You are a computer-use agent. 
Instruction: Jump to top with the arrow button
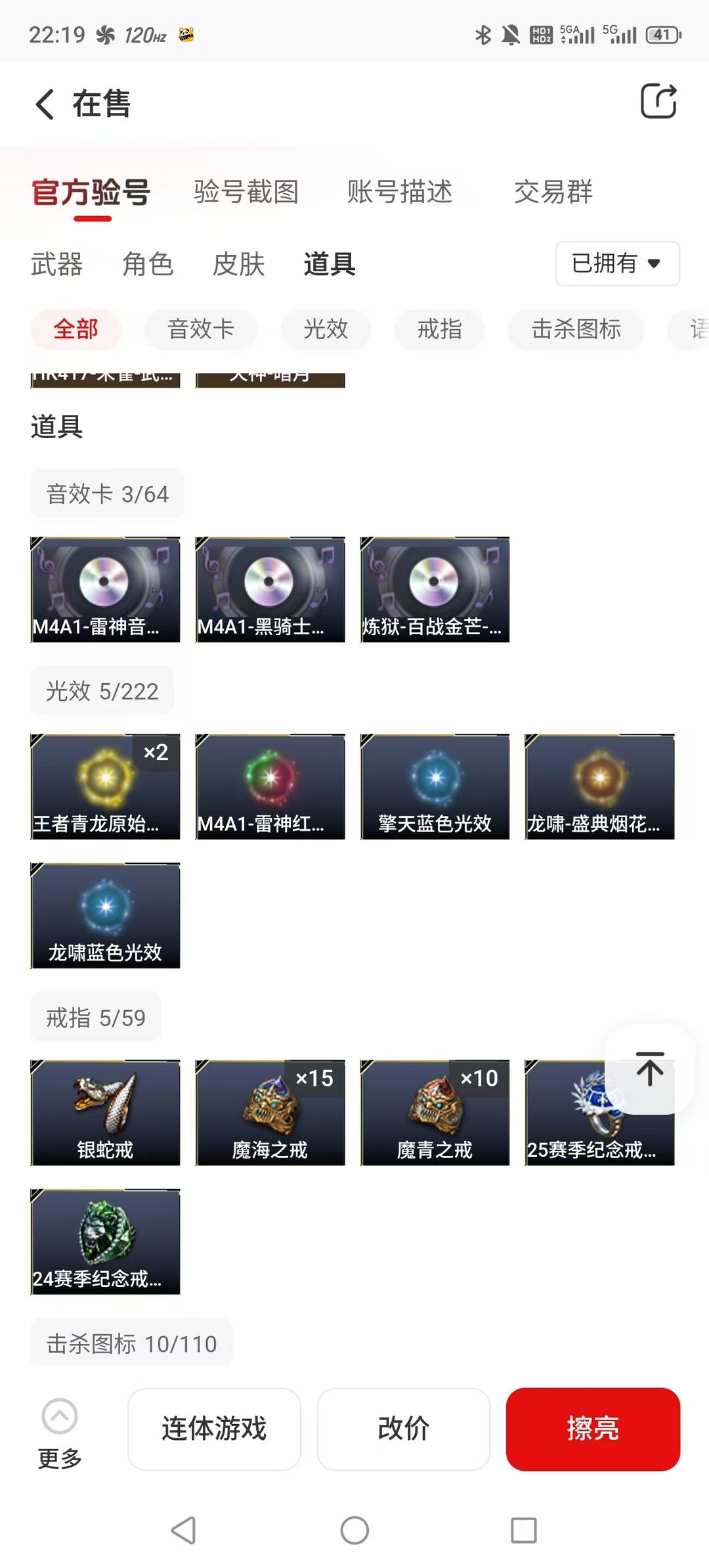[649, 1069]
